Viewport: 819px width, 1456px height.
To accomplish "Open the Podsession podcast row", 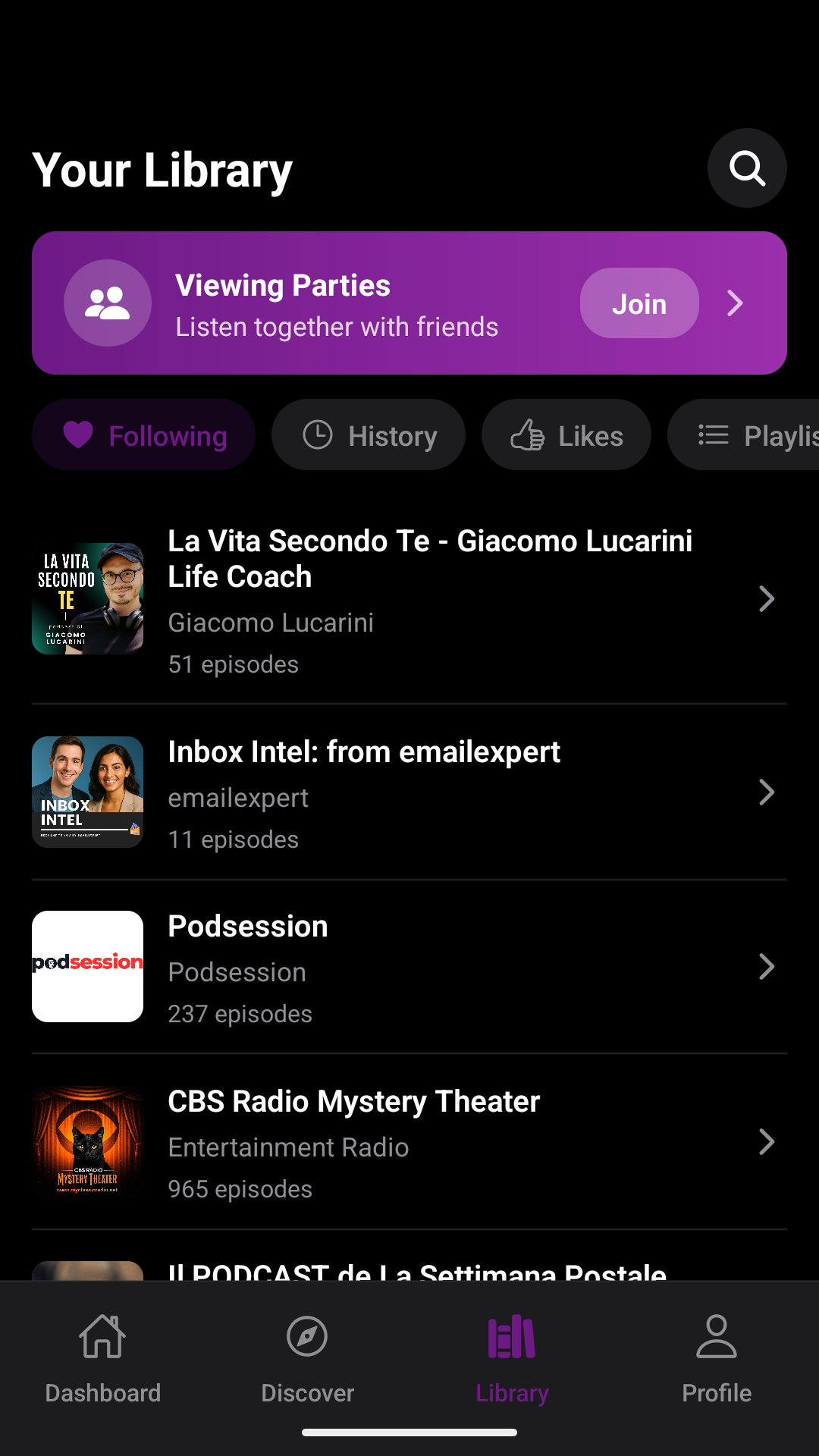I will (409, 967).
